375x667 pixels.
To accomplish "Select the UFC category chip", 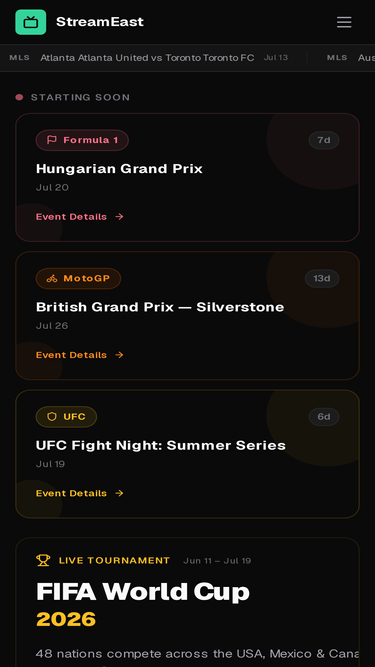I will coord(66,416).
